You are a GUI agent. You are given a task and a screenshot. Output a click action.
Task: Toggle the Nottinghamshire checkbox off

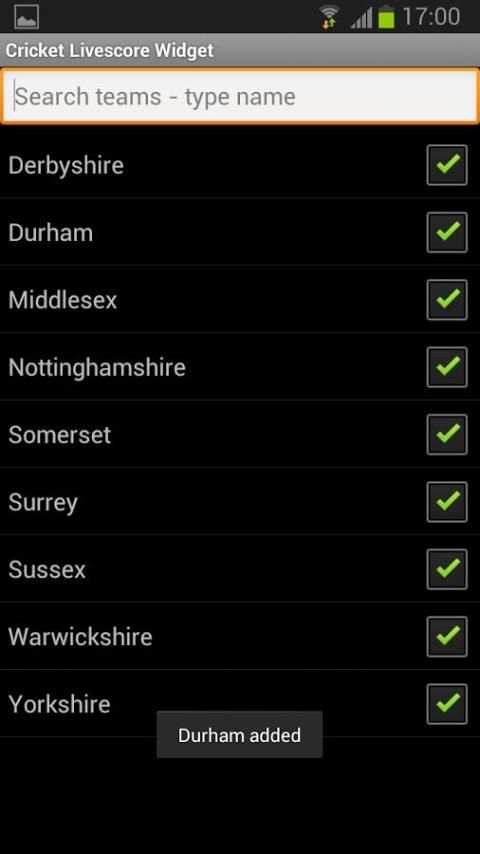point(447,367)
